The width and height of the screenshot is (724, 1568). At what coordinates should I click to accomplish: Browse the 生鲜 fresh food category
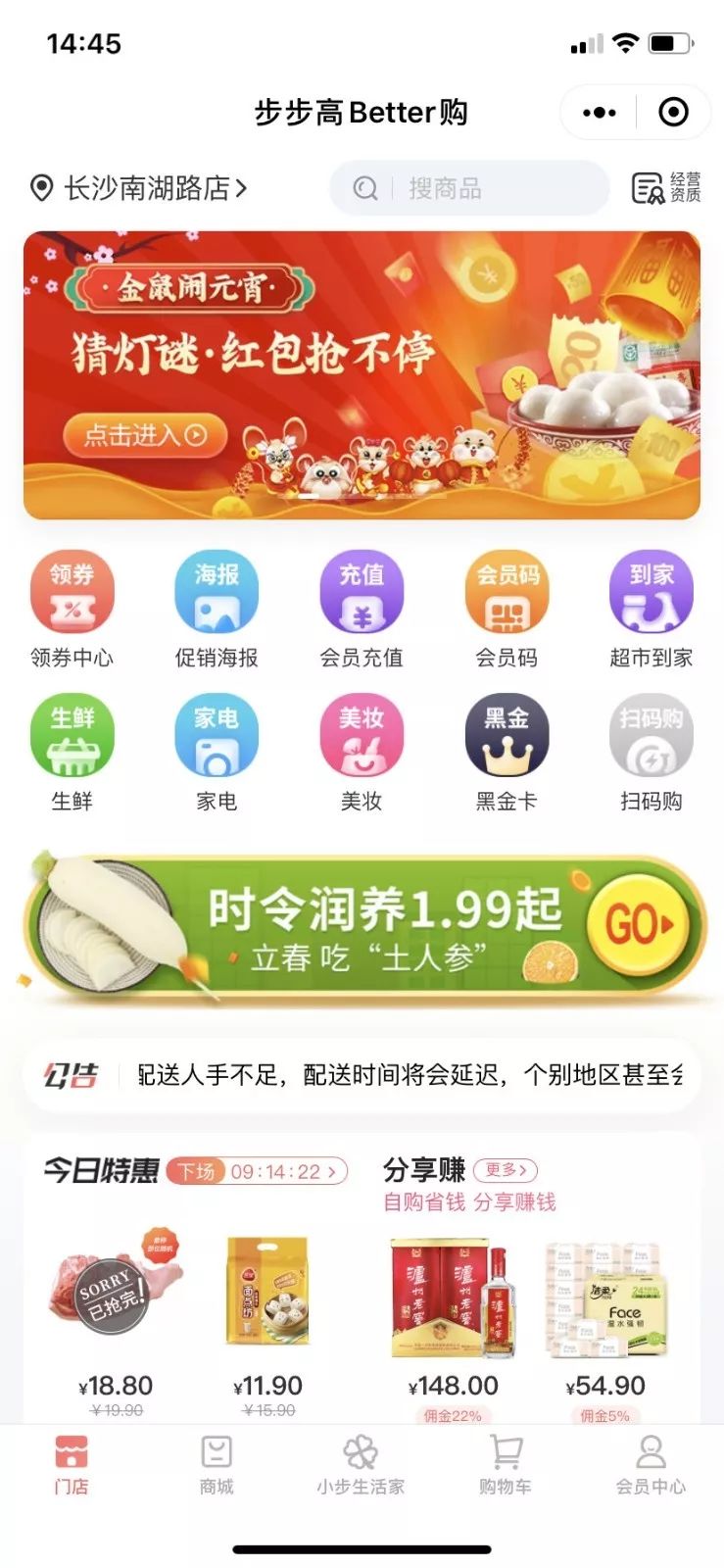coord(72,753)
